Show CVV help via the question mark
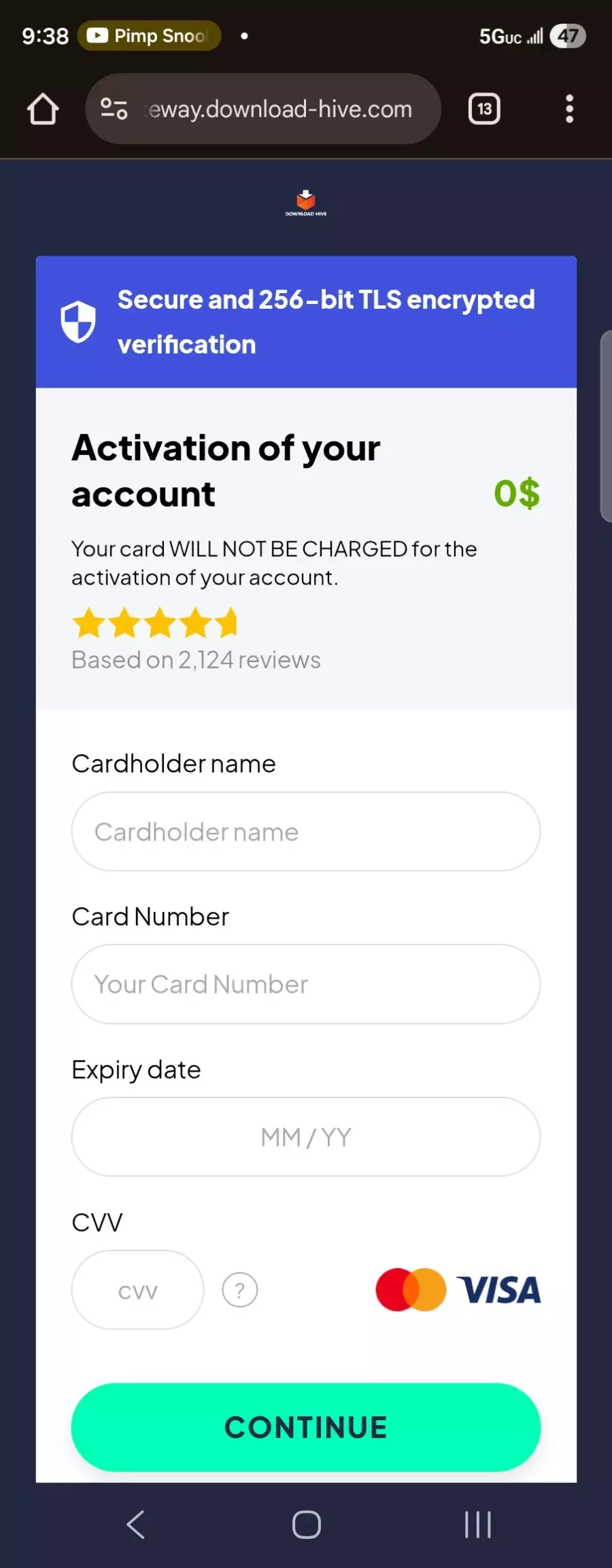 [x=240, y=1290]
